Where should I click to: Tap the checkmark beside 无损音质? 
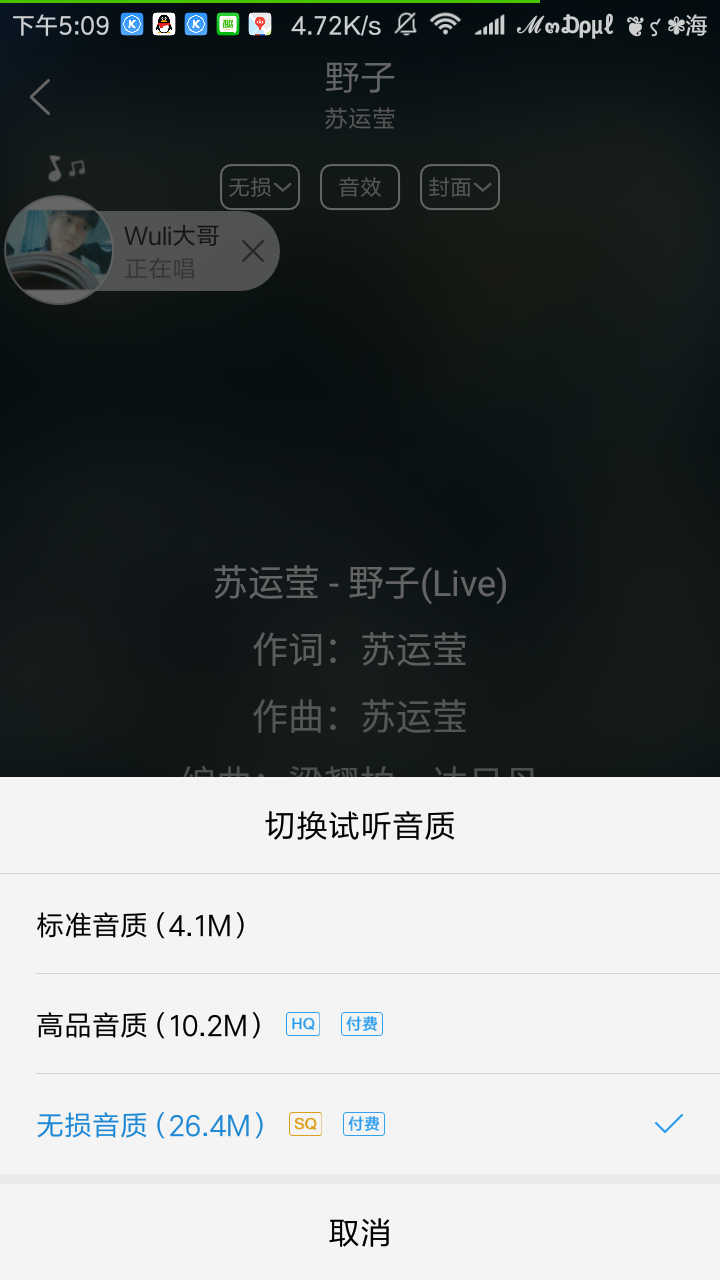668,1124
